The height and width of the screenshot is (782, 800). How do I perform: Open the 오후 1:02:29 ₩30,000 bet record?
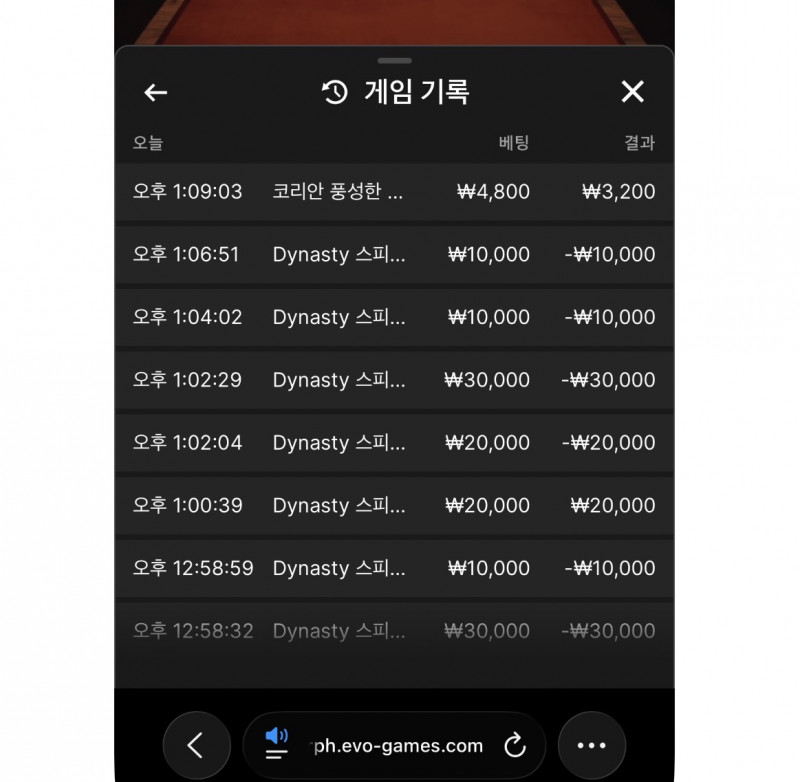click(394, 381)
